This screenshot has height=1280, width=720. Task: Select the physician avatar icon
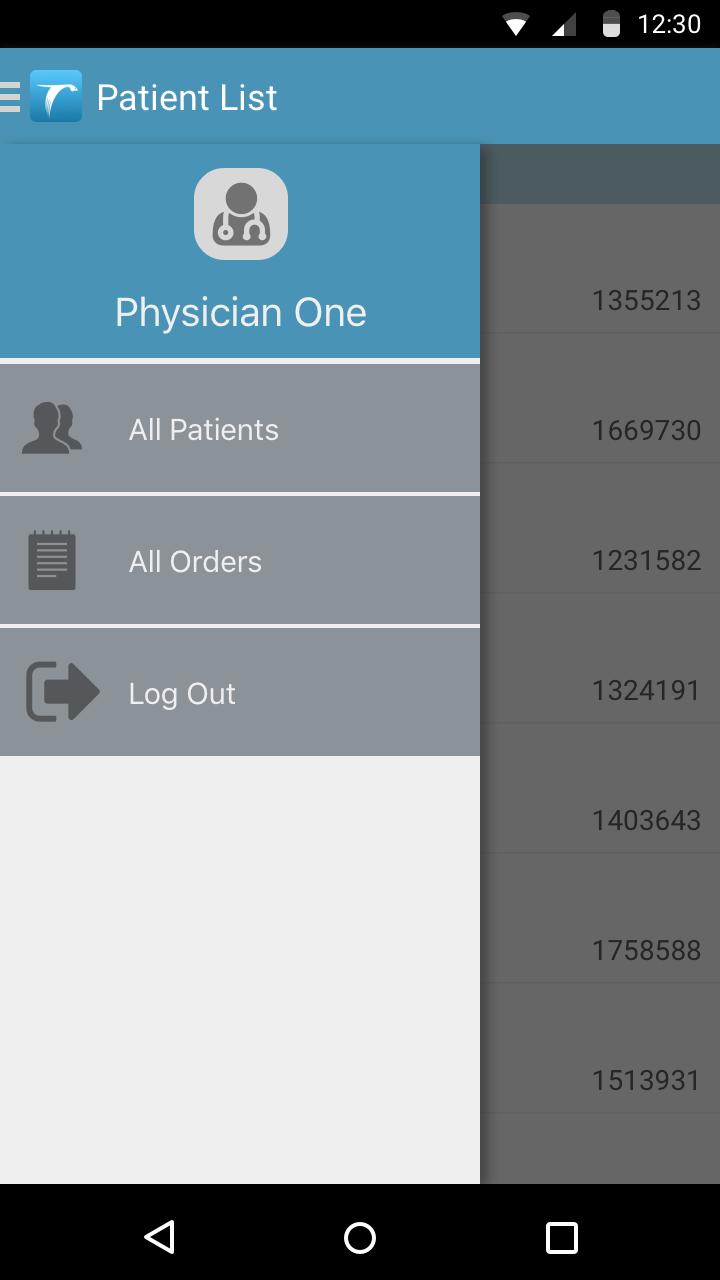tap(240, 213)
